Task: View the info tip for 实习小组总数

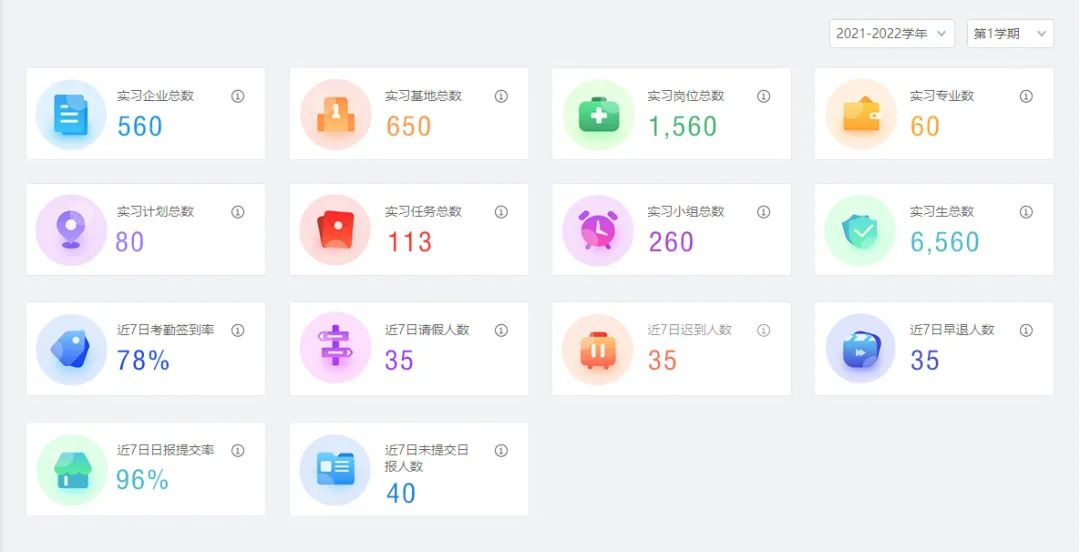Action: (x=763, y=212)
